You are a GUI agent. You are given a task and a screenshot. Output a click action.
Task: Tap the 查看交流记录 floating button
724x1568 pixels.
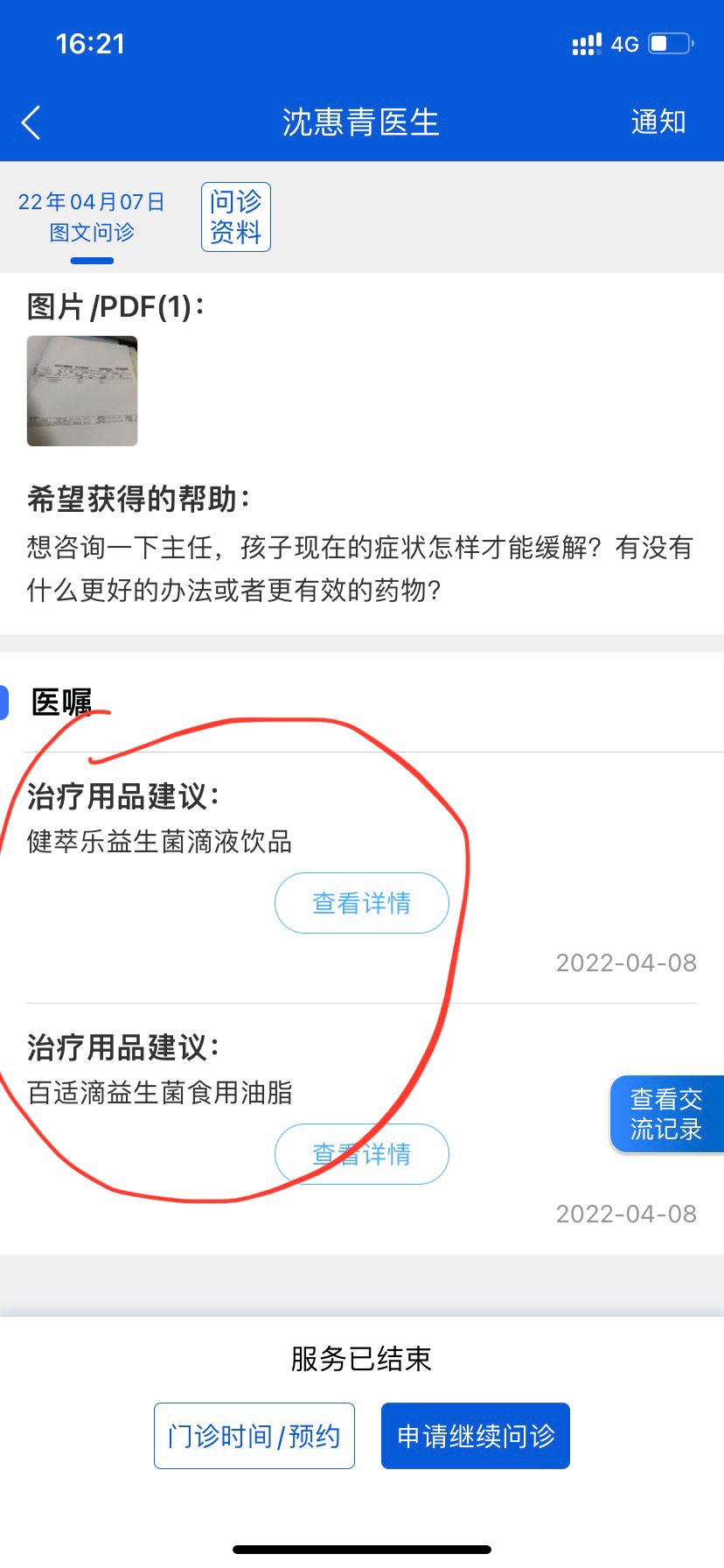click(666, 1114)
